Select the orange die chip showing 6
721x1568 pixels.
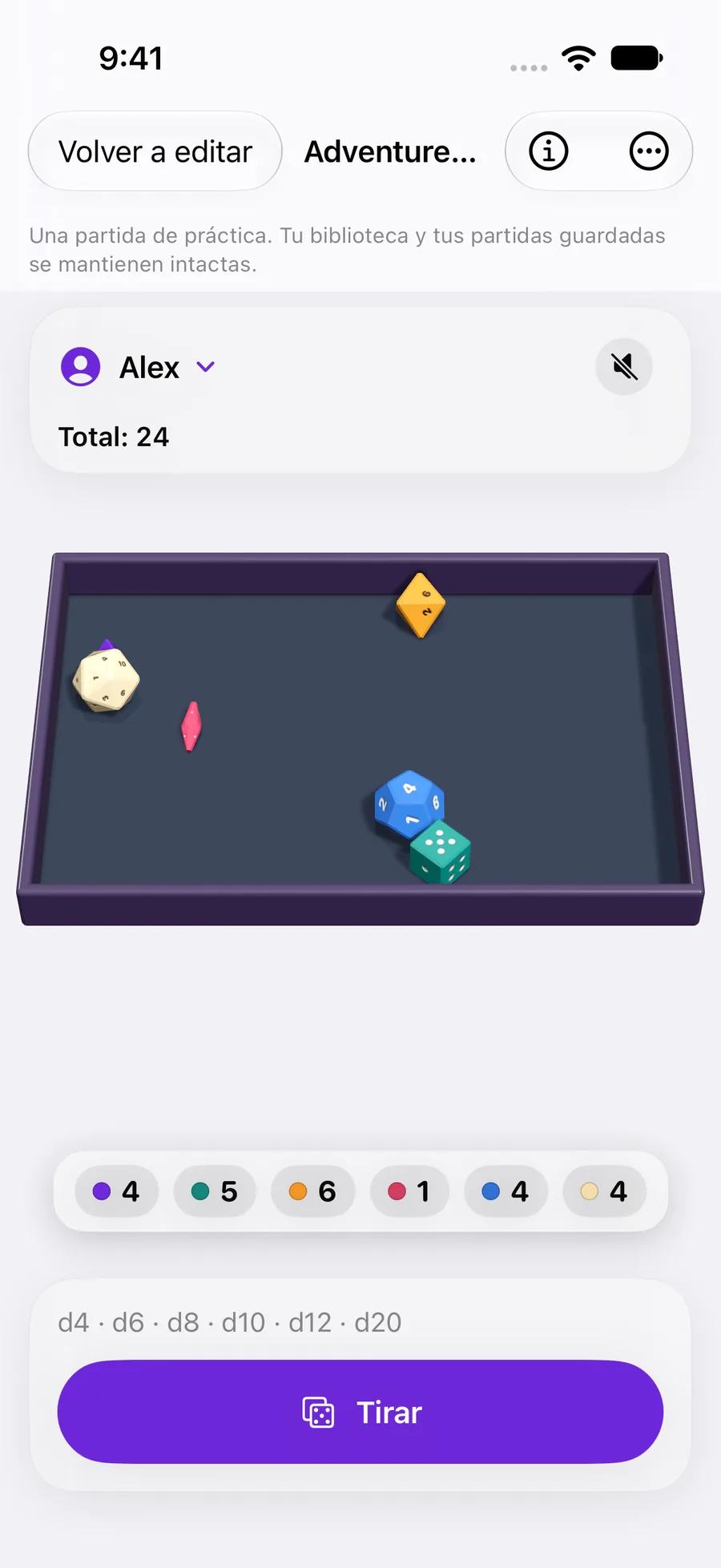(x=313, y=1191)
